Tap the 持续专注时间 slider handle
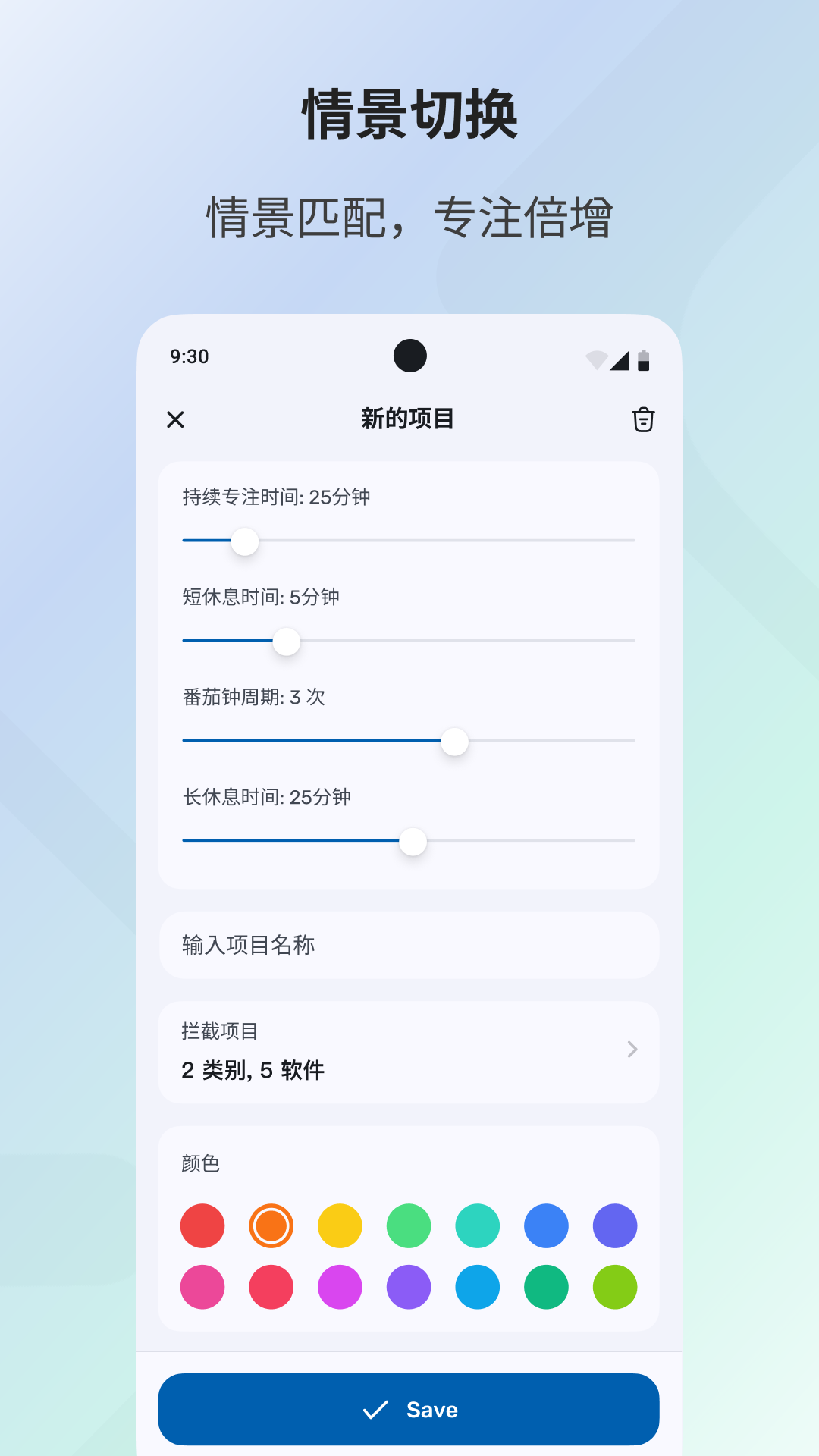The width and height of the screenshot is (819, 1456). [243, 541]
